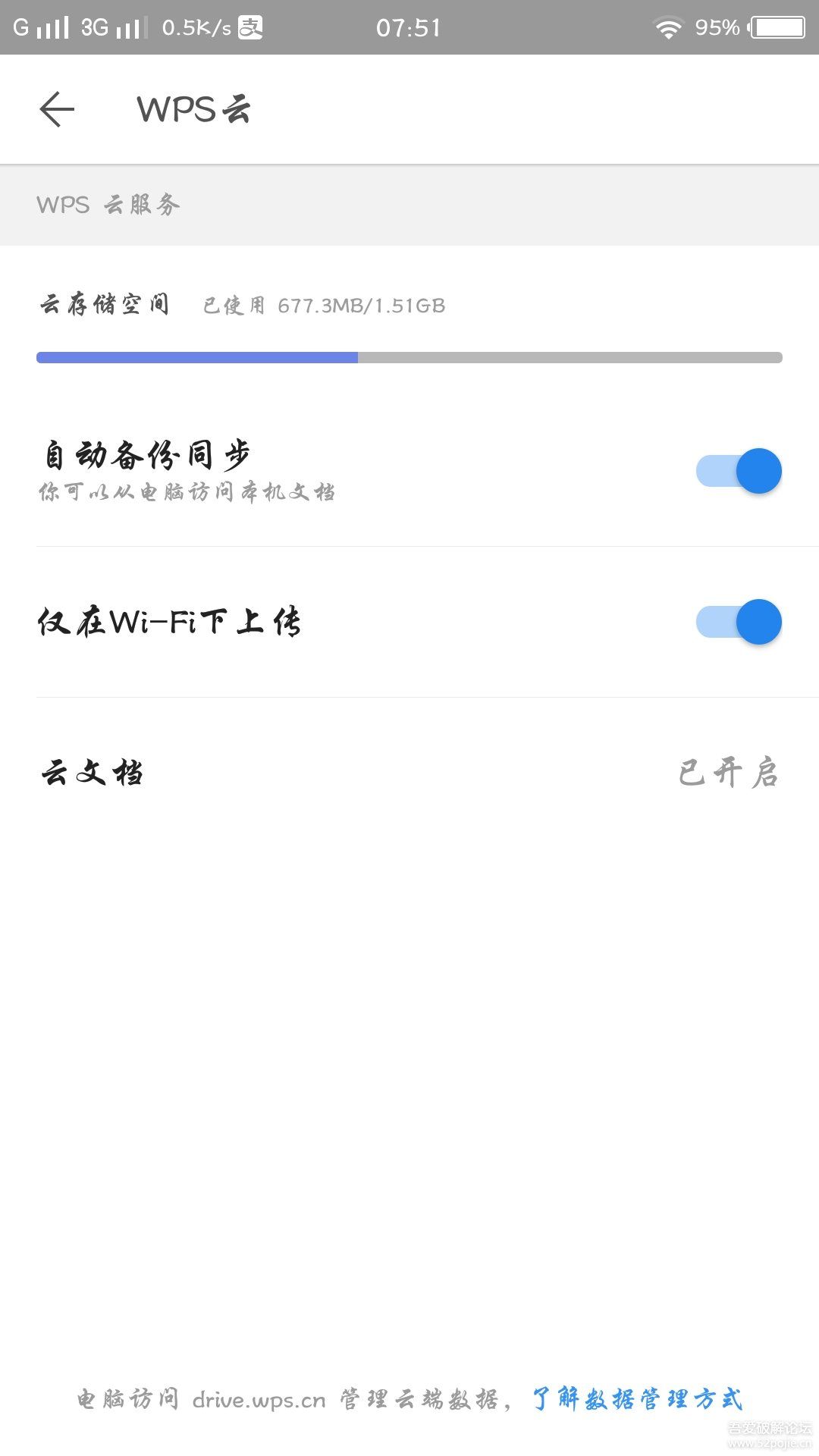This screenshot has width=819, height=1456.
Task: Open the 了解数据管理方式 link
Action: pos(637,1398)
